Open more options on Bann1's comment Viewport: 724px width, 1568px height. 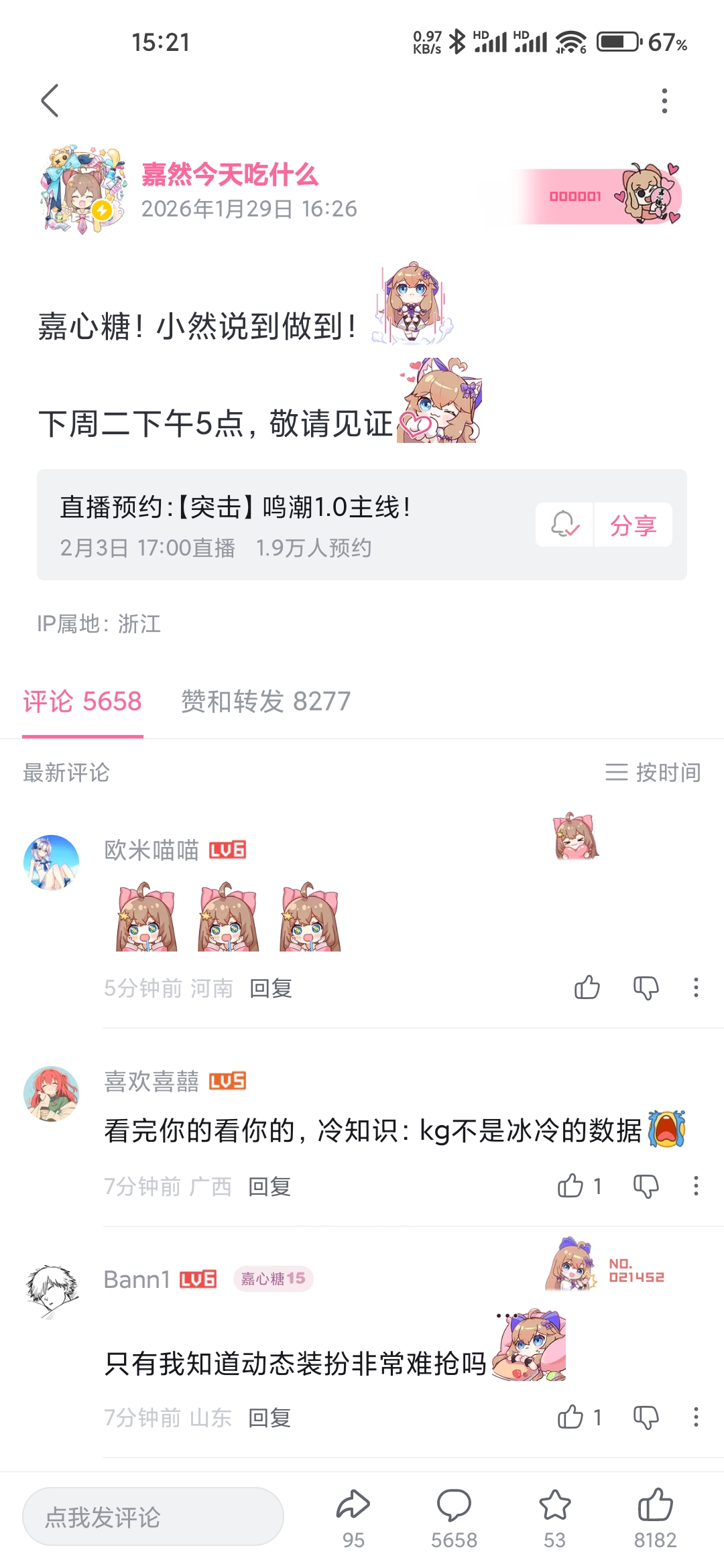click(696, 1417)
